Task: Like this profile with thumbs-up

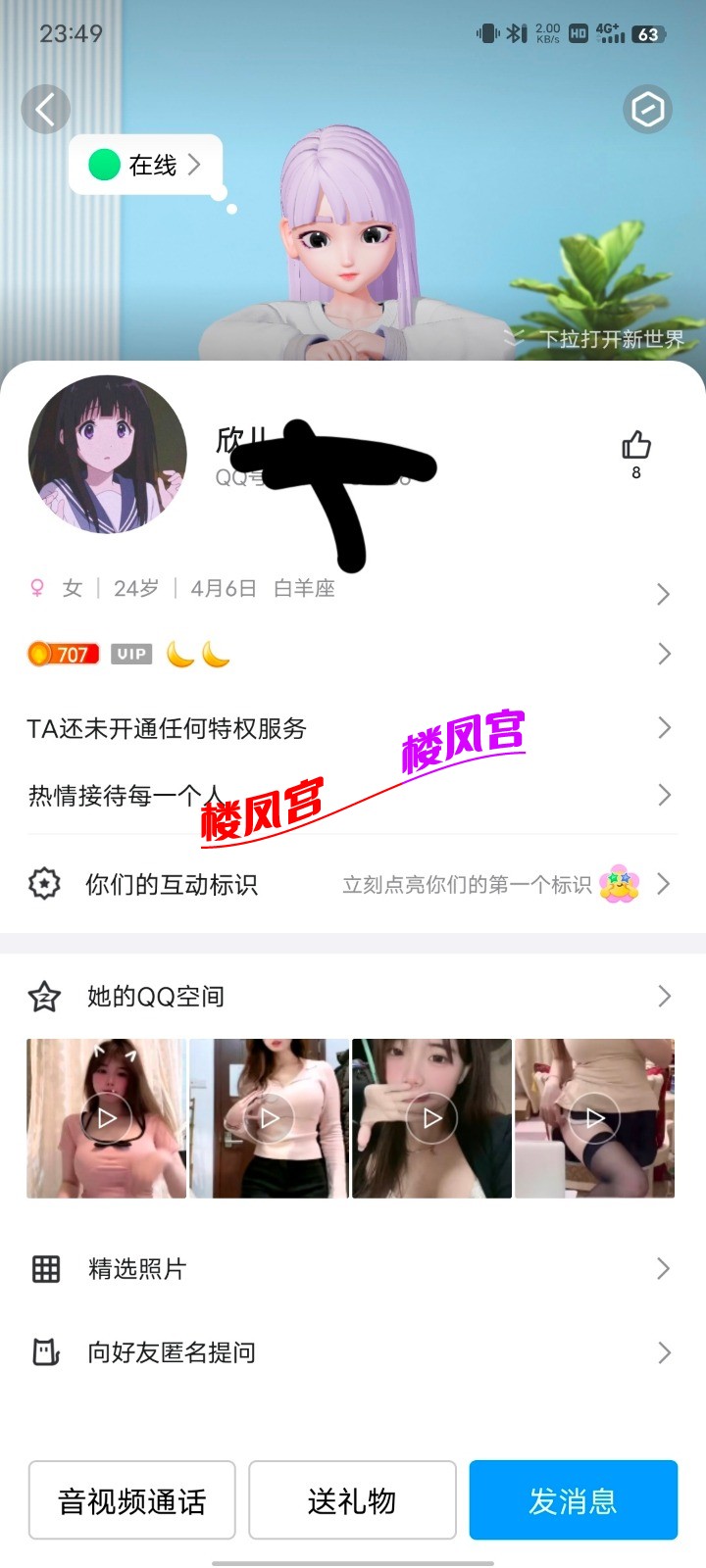Action: (x=636, y=447)
